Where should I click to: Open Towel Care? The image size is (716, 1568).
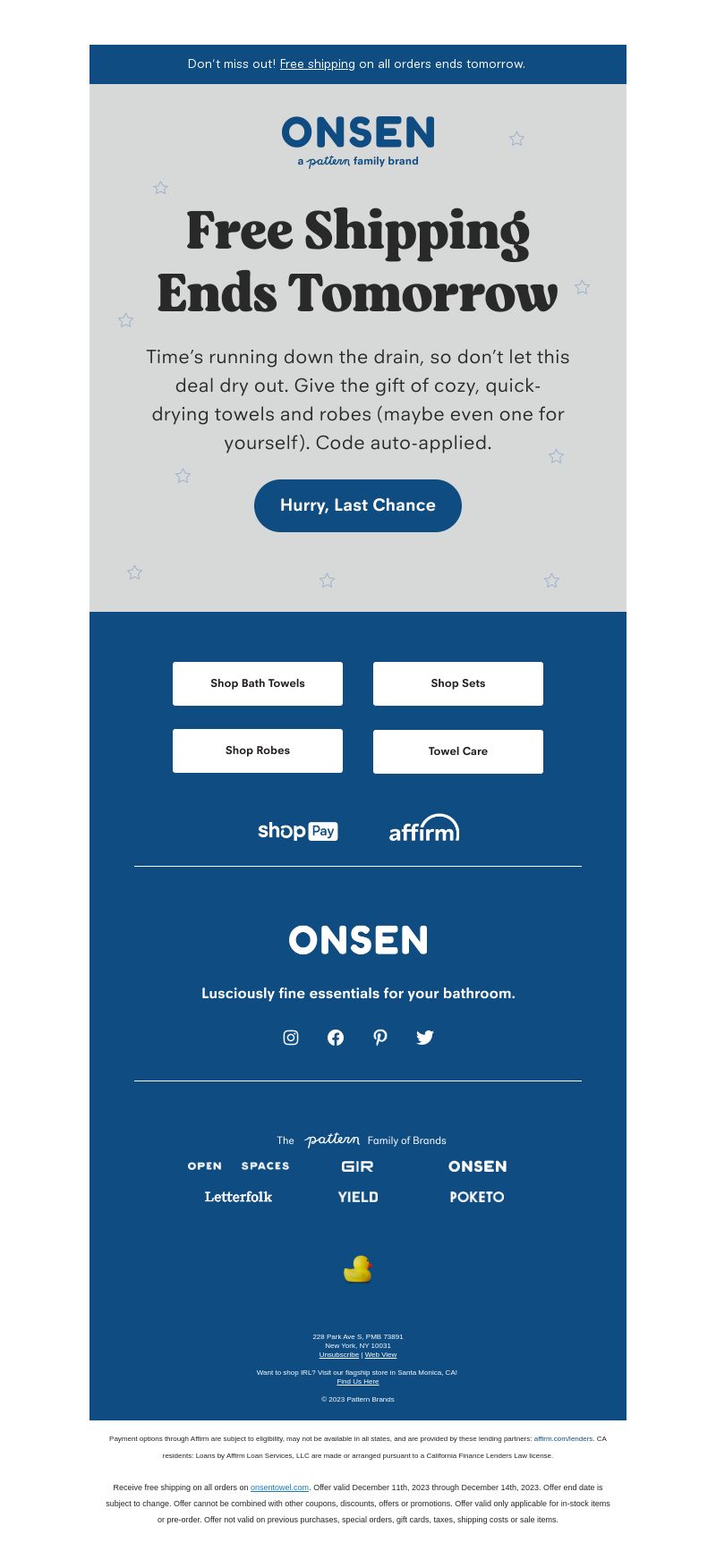coord(457,751)
